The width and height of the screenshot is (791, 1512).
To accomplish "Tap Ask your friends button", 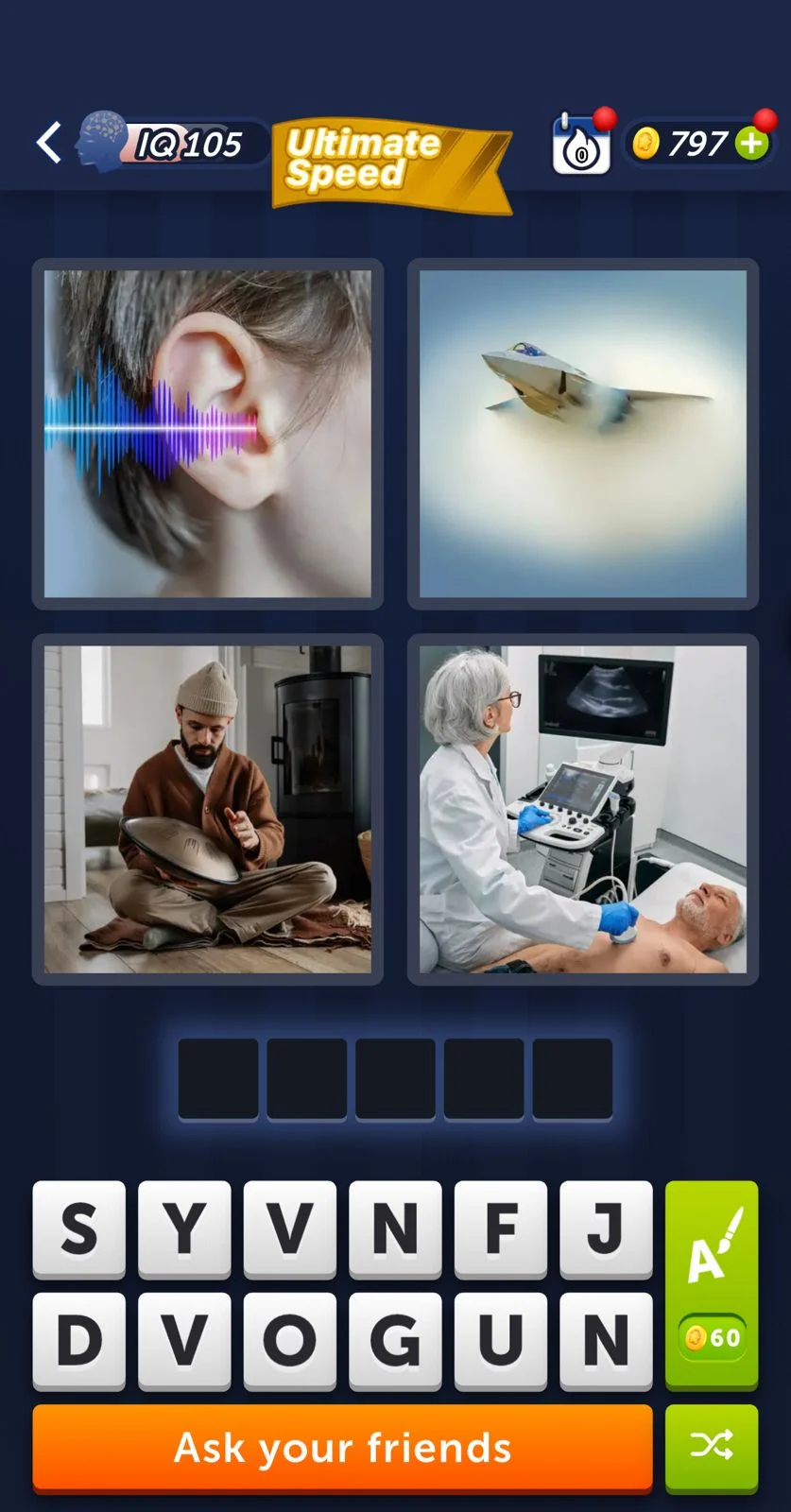I will [x=342, y=1448].
